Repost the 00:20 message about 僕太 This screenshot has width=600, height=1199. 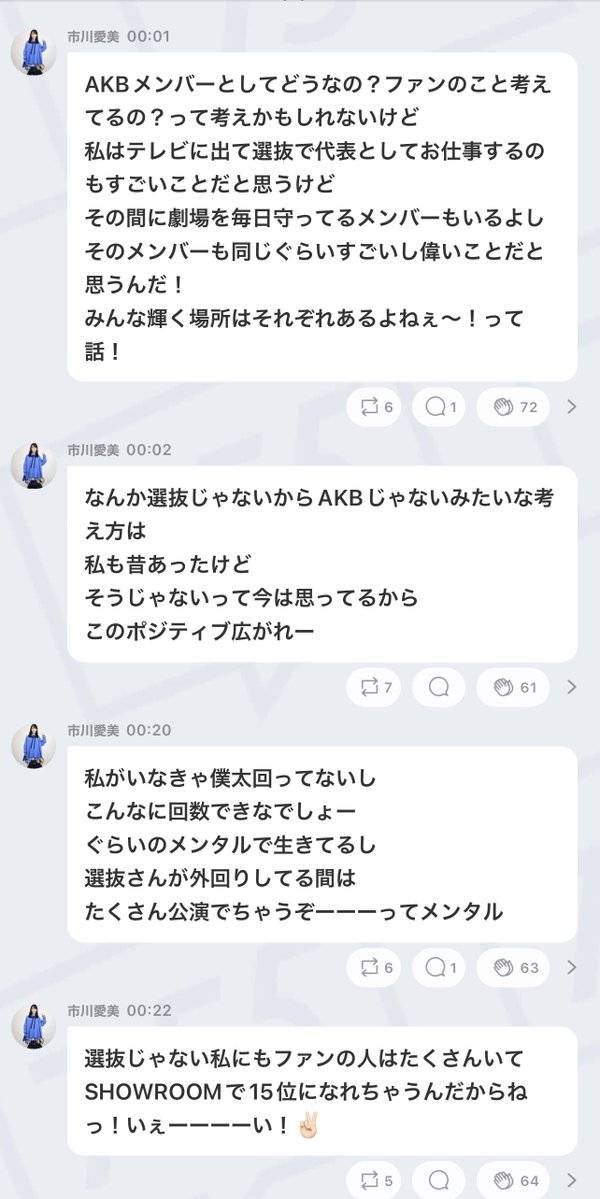[376, 967]
